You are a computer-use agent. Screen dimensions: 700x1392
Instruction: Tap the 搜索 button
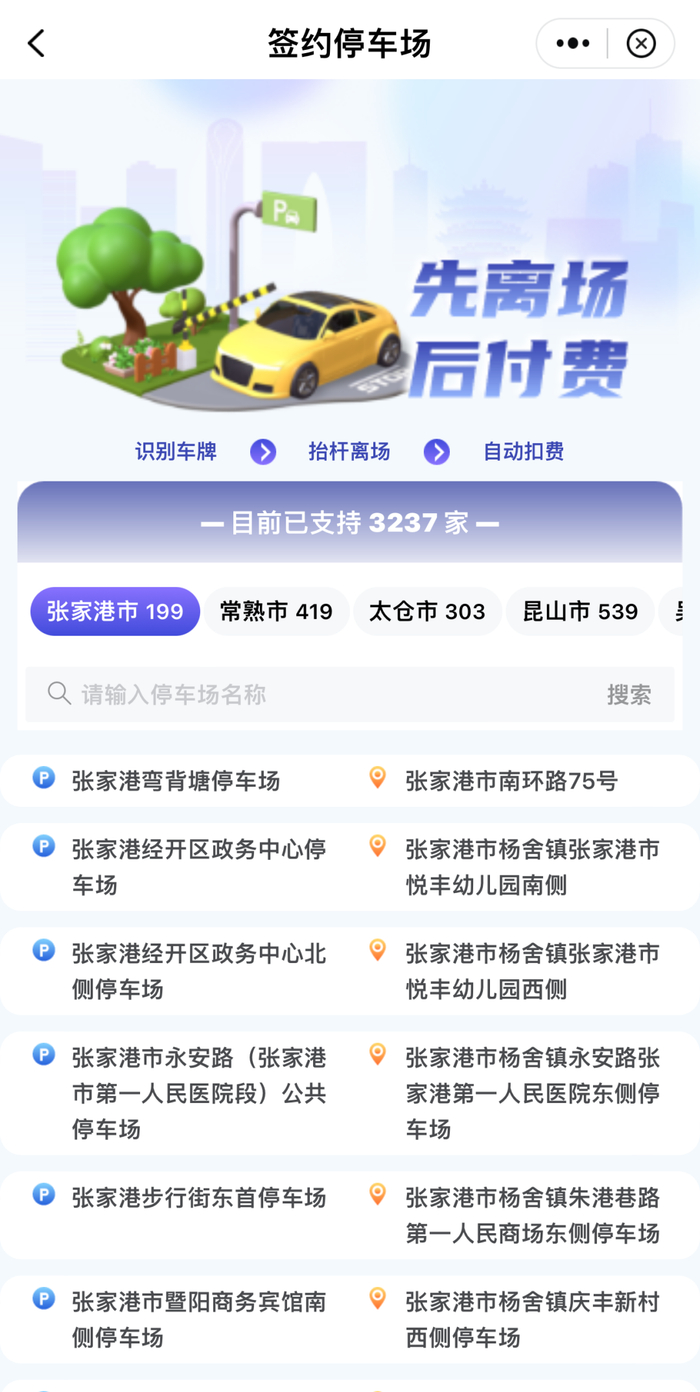click(629, 694)
